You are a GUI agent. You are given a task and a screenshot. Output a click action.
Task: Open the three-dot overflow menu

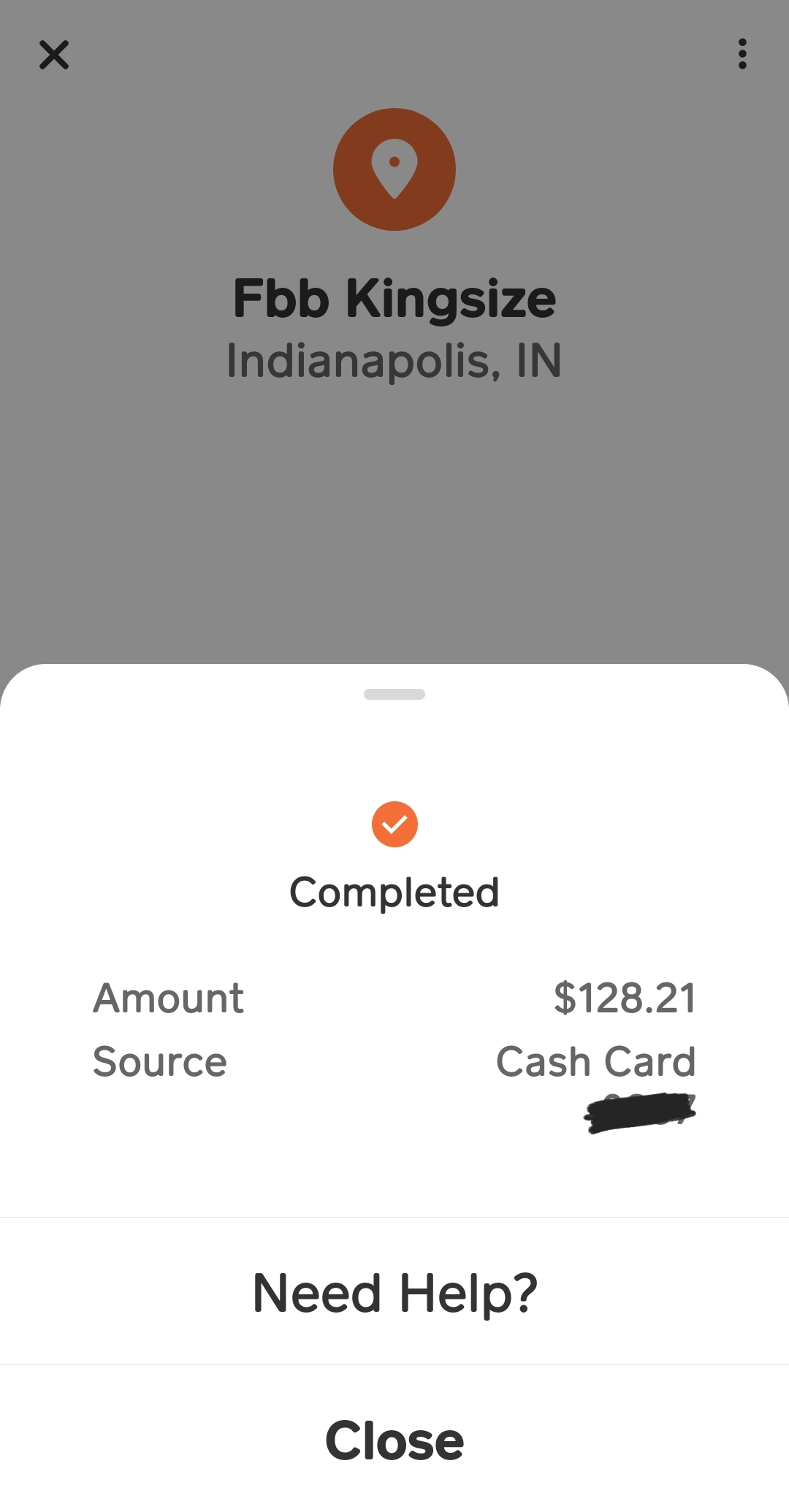742,54
